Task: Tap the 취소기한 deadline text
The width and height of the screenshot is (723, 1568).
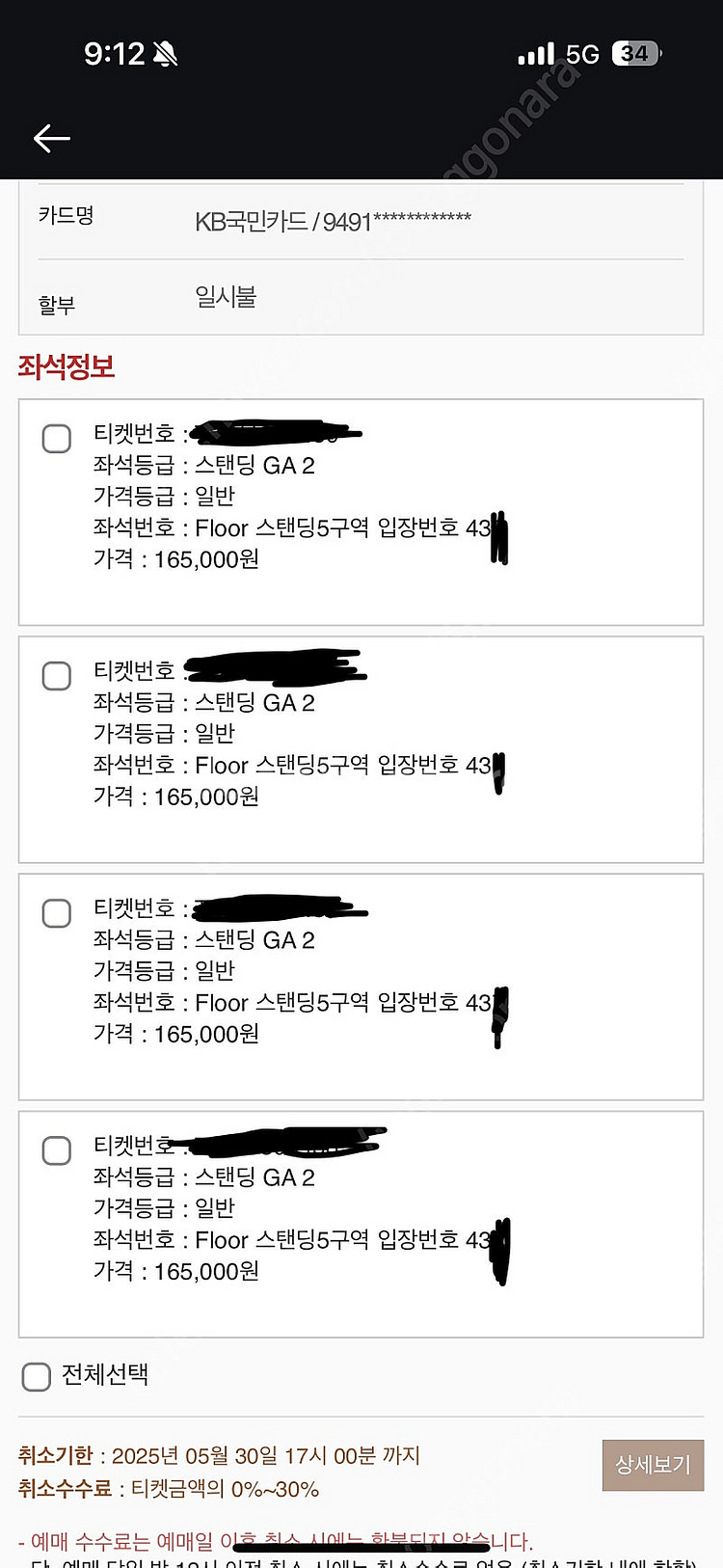Action: 222,1454
